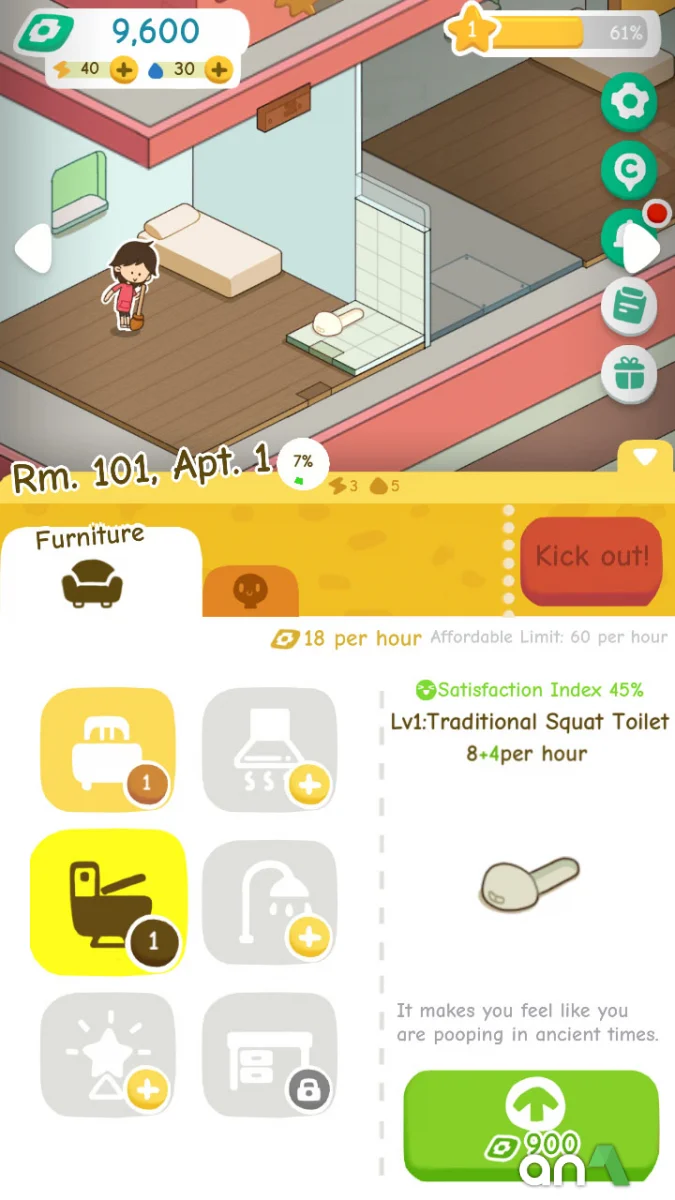Open the gift box rewards
Image resolution: width=675 pixels, height=1200 pixels.
click(x=628, y=376)
